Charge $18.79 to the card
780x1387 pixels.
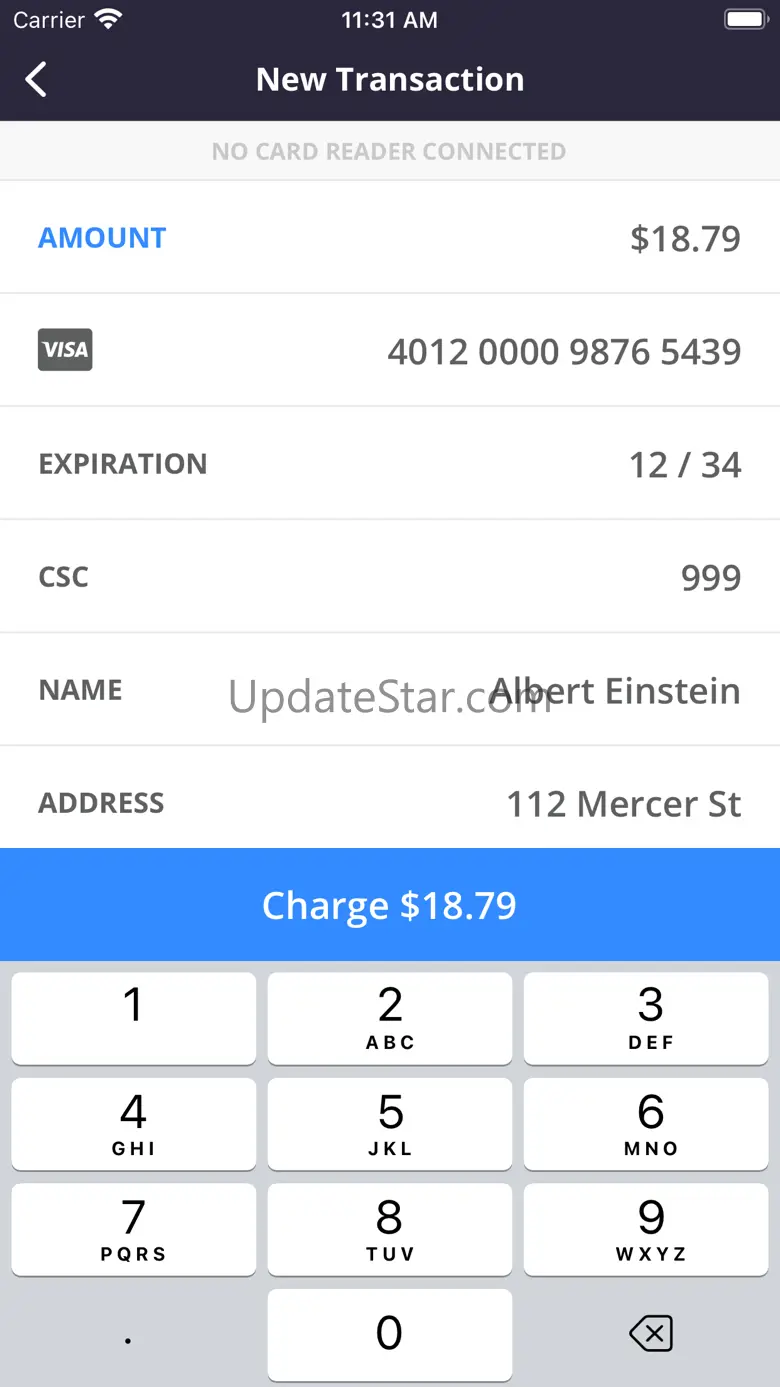390,905
